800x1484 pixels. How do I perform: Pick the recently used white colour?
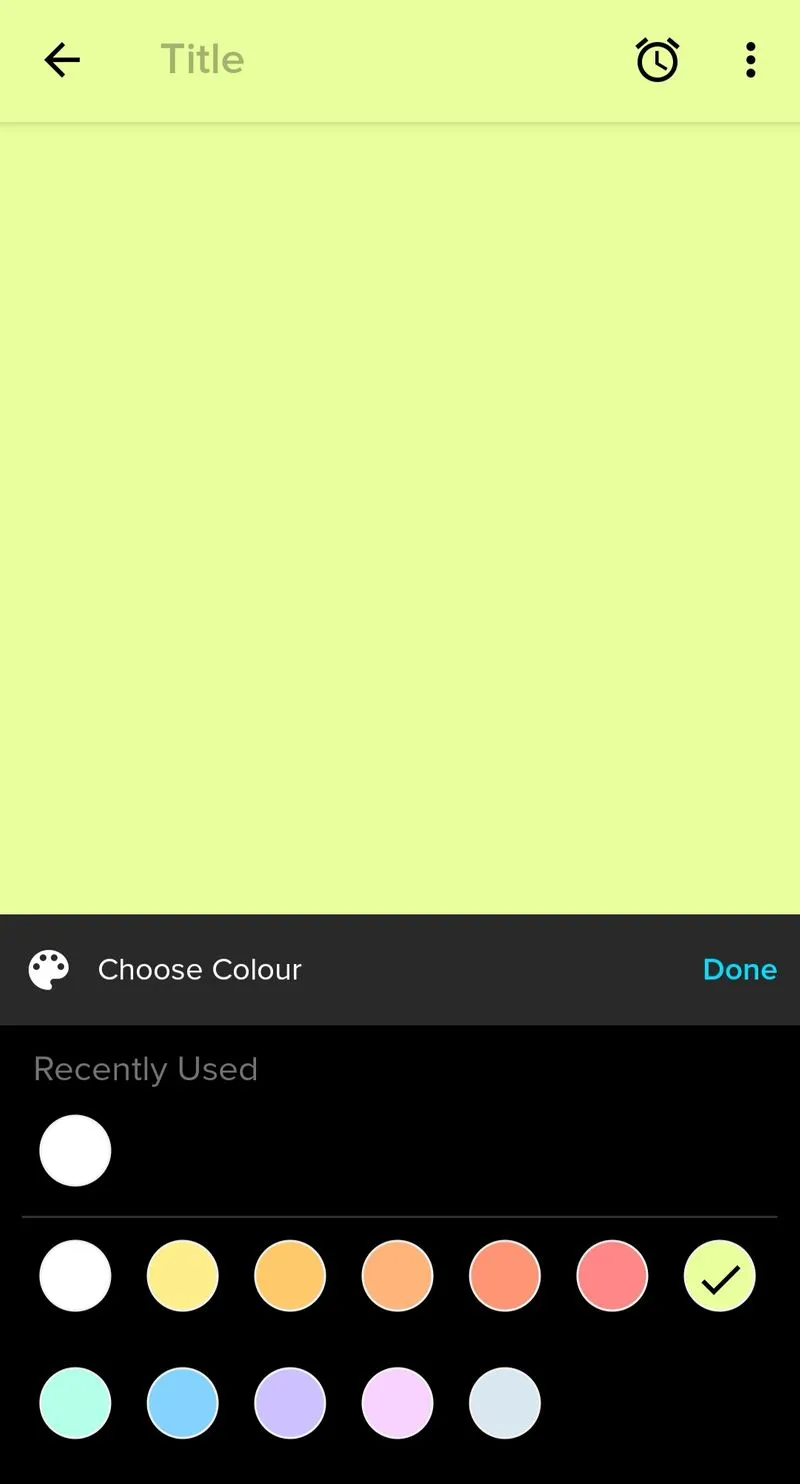75,1150
